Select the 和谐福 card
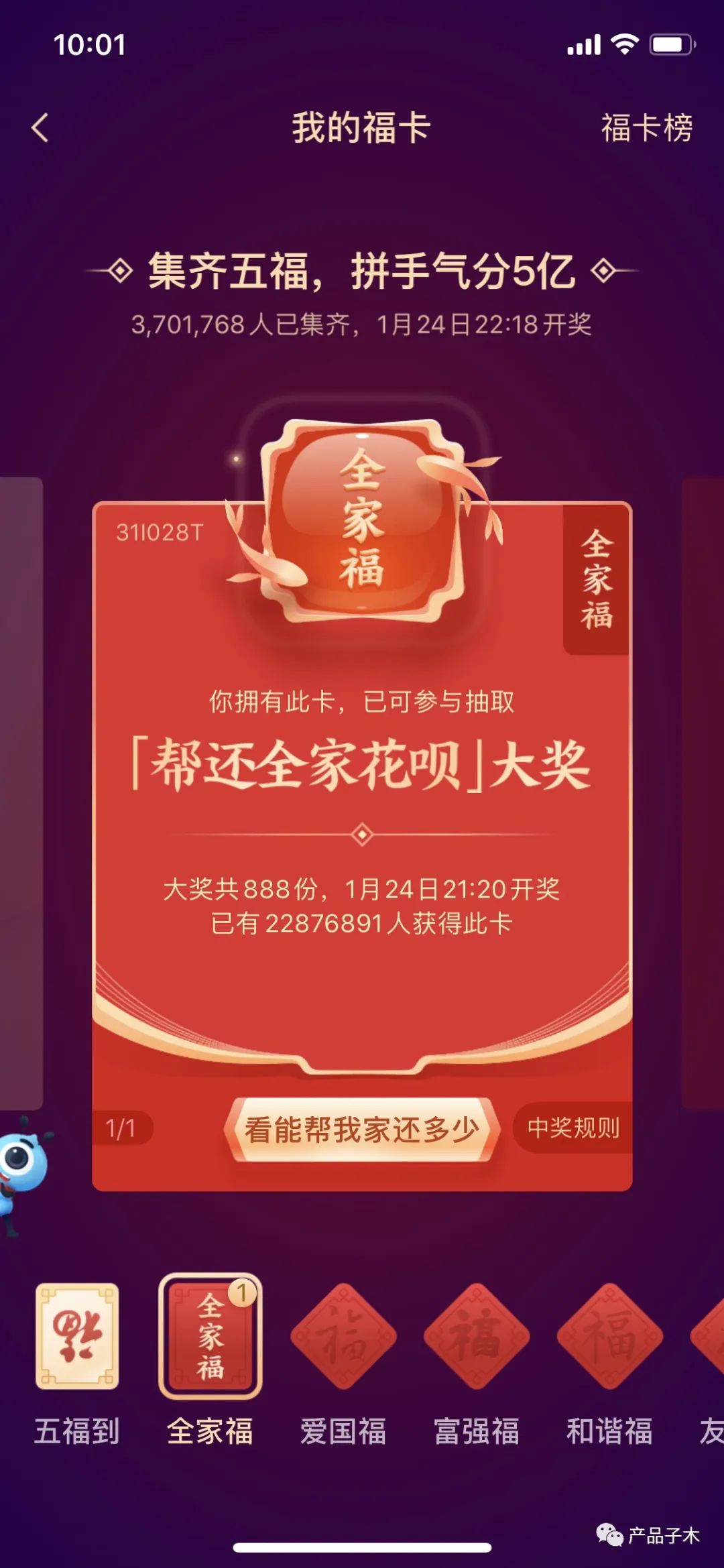The height and width of the screenshot is (1568, 724). 609,1336
